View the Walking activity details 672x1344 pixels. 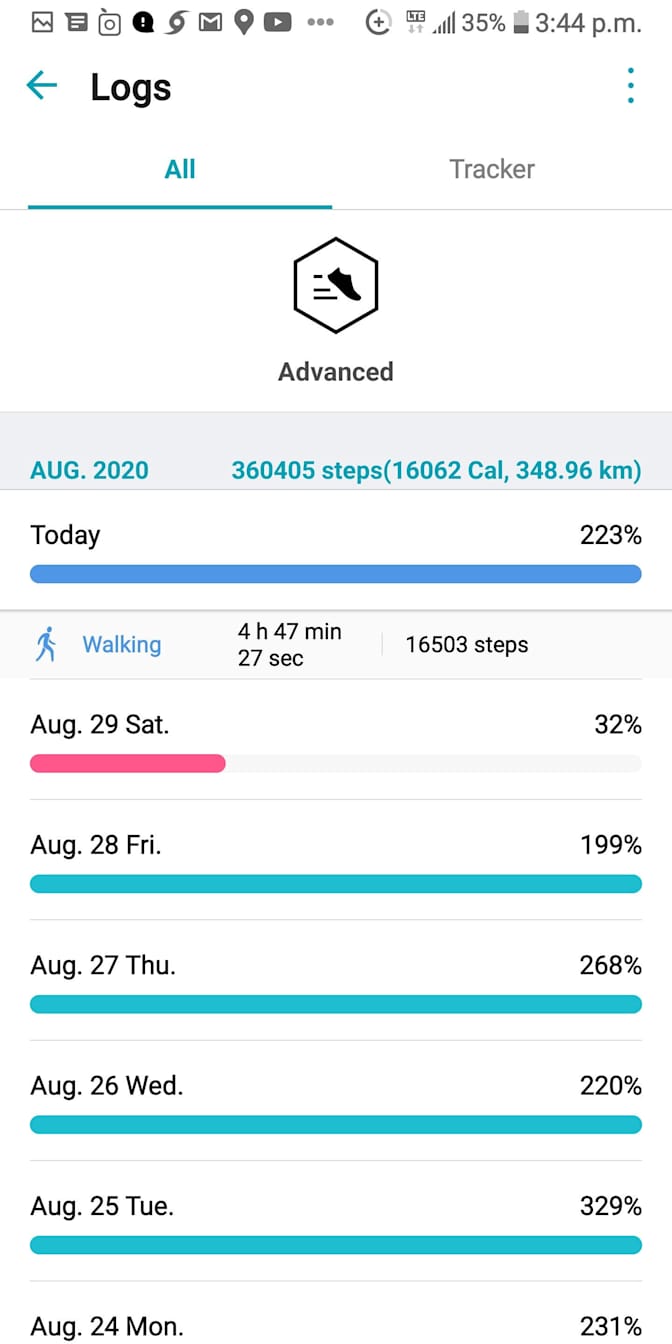tap(335, 645)
